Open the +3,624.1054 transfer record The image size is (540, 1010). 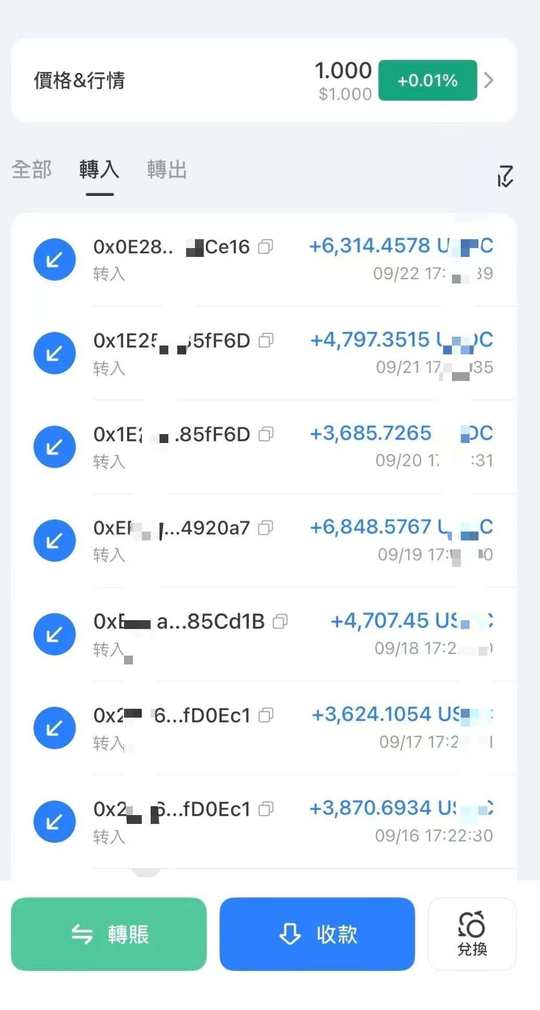[x=264, y=727]
